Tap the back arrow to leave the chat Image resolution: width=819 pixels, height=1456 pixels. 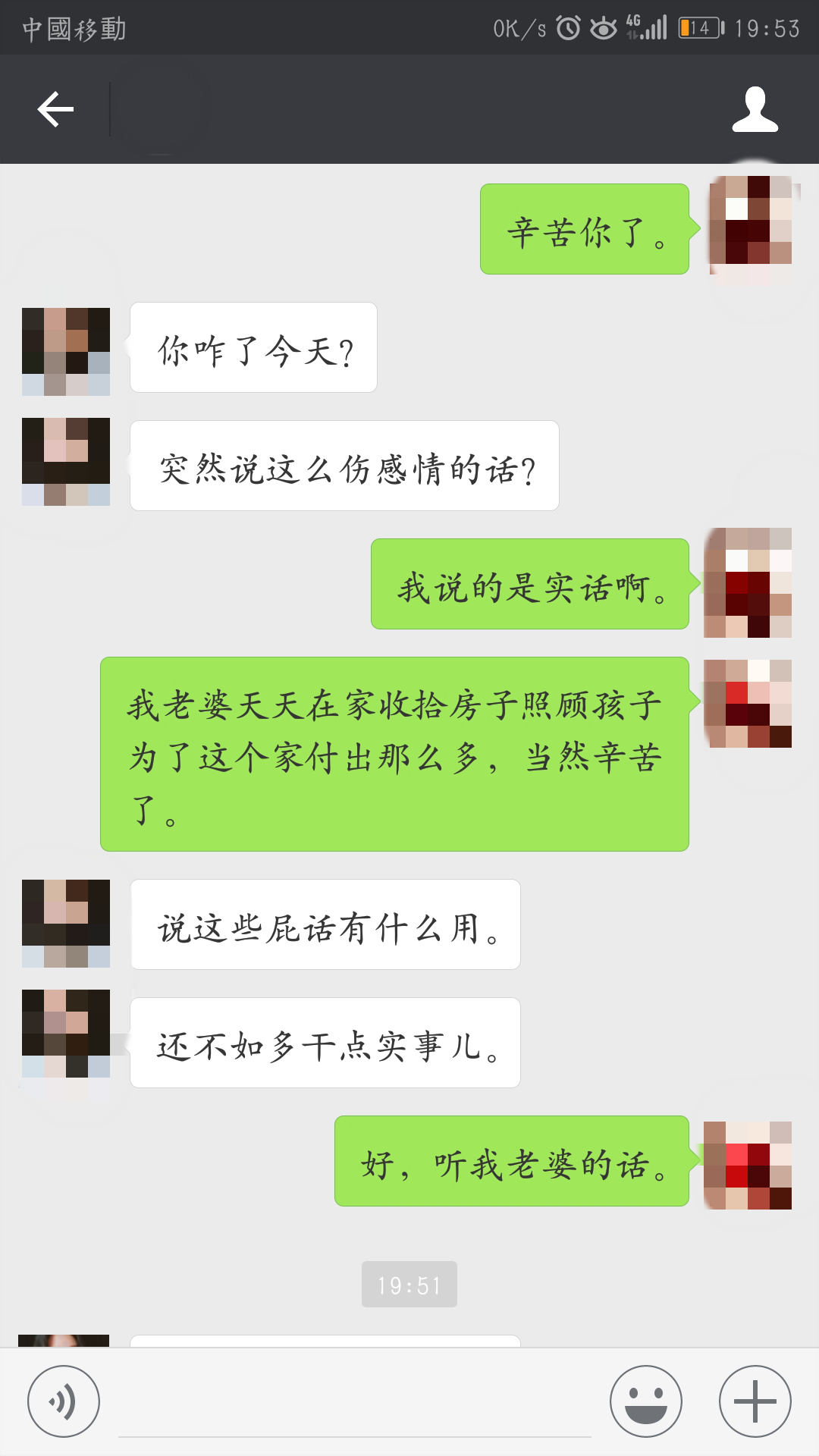tap(55, 108)
